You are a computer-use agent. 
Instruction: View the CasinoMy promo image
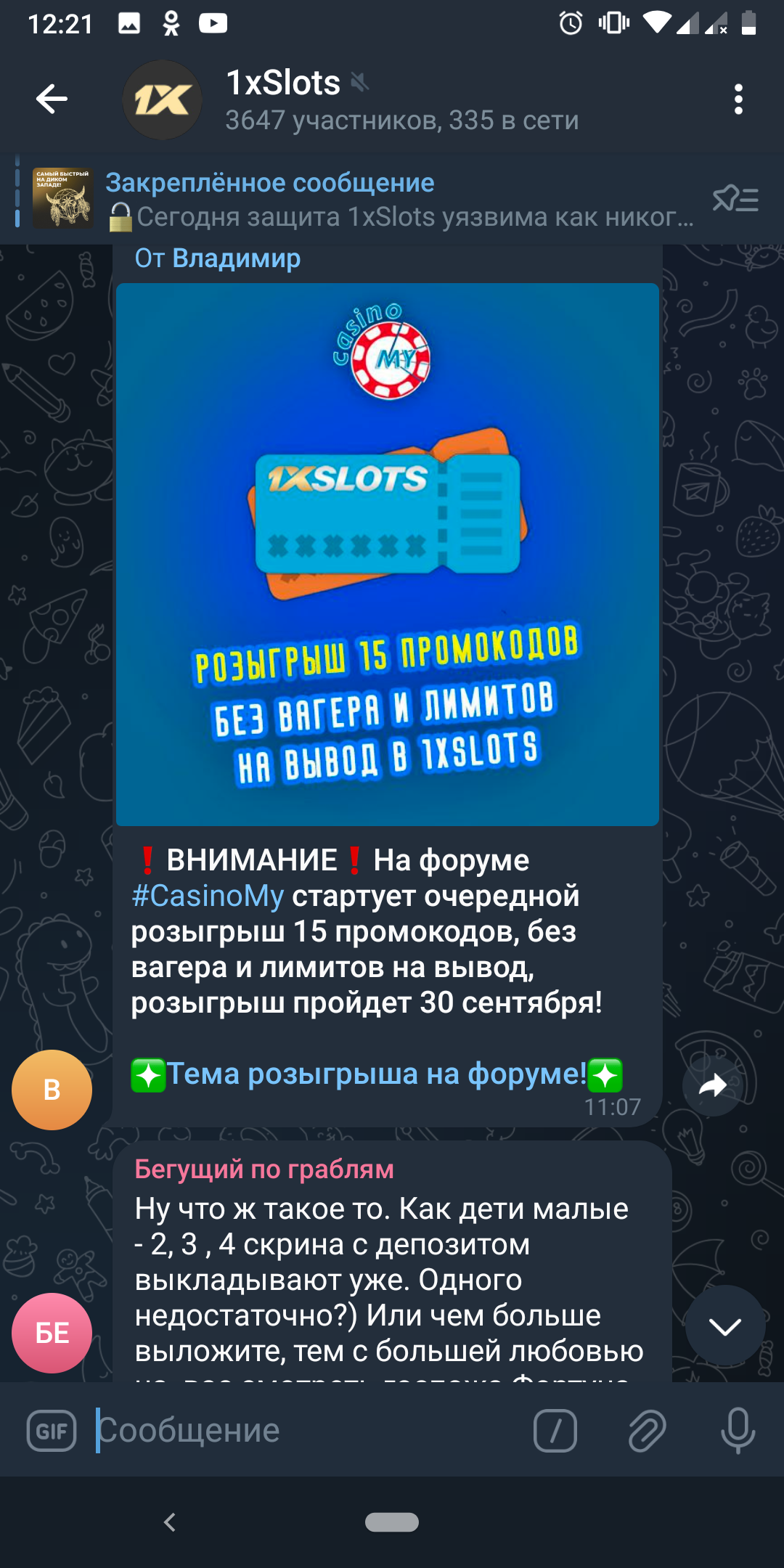387,555
